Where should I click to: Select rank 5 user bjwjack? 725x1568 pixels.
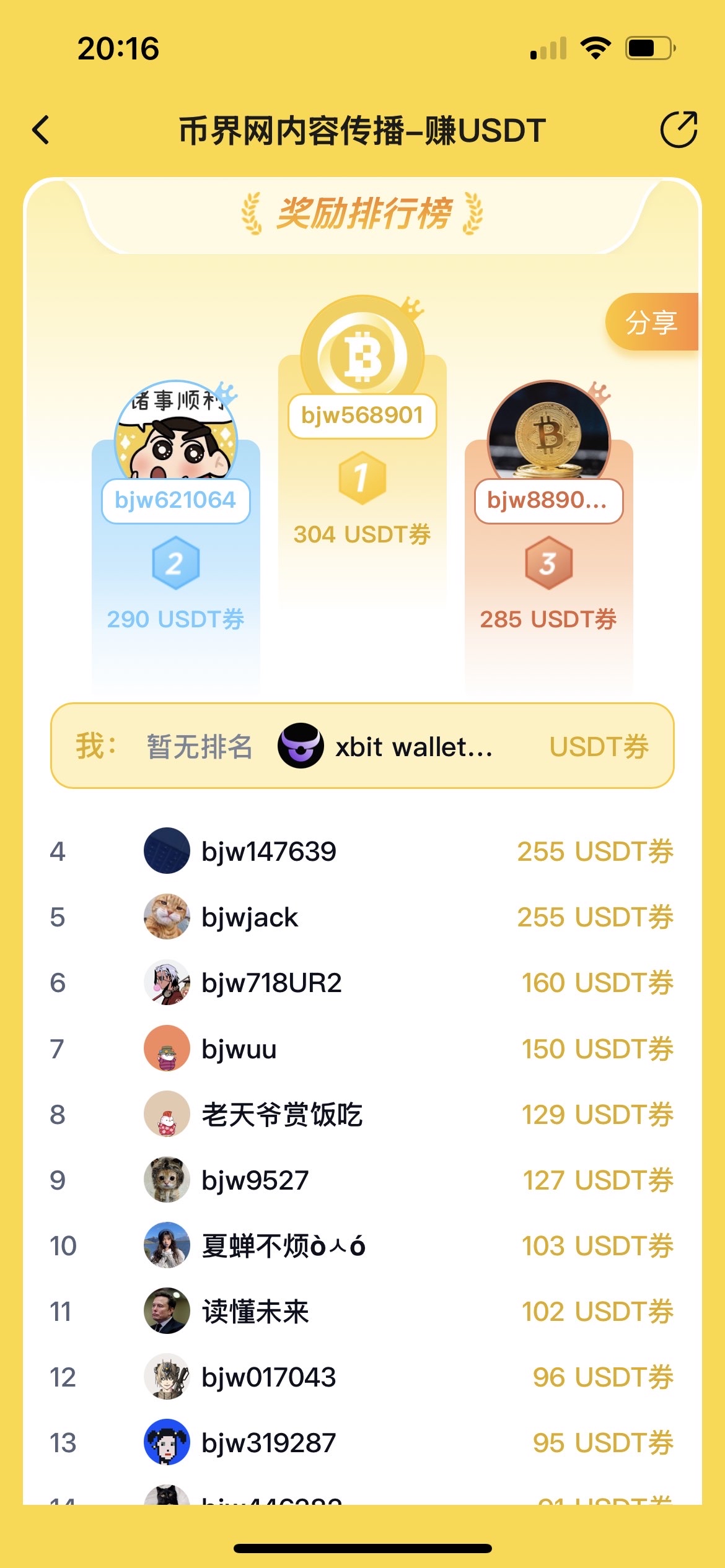(250, 917)
